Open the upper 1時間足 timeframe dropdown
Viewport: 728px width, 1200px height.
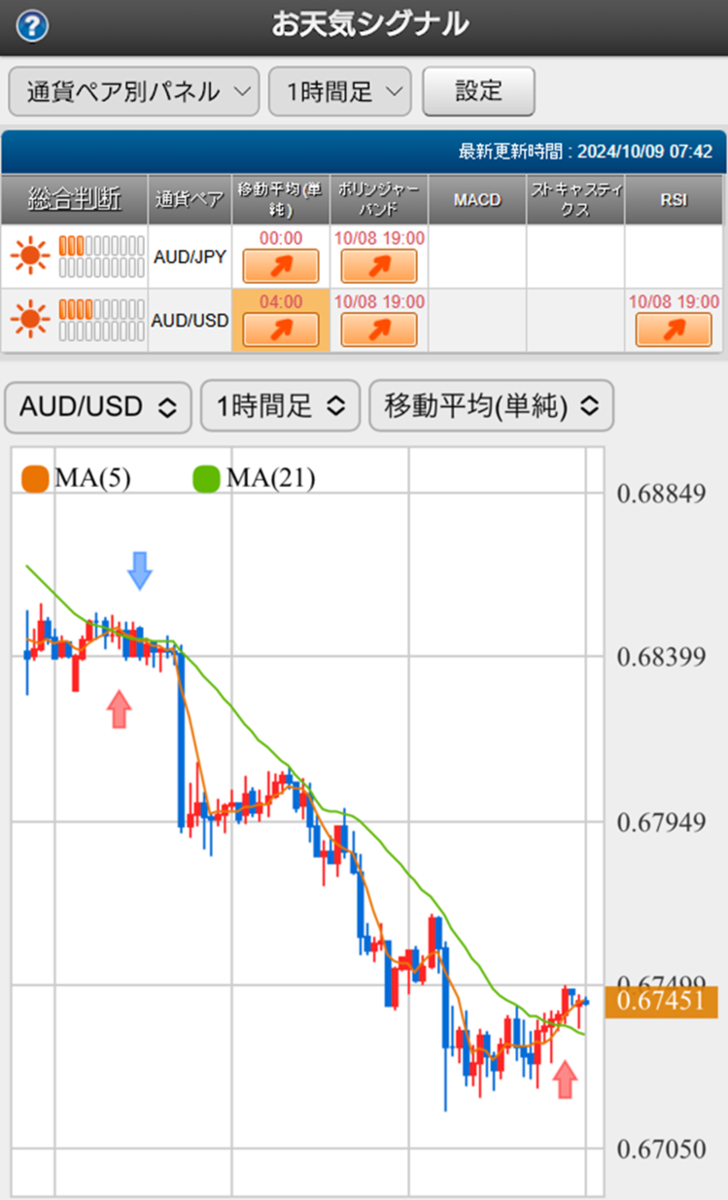tap(340, 92)
